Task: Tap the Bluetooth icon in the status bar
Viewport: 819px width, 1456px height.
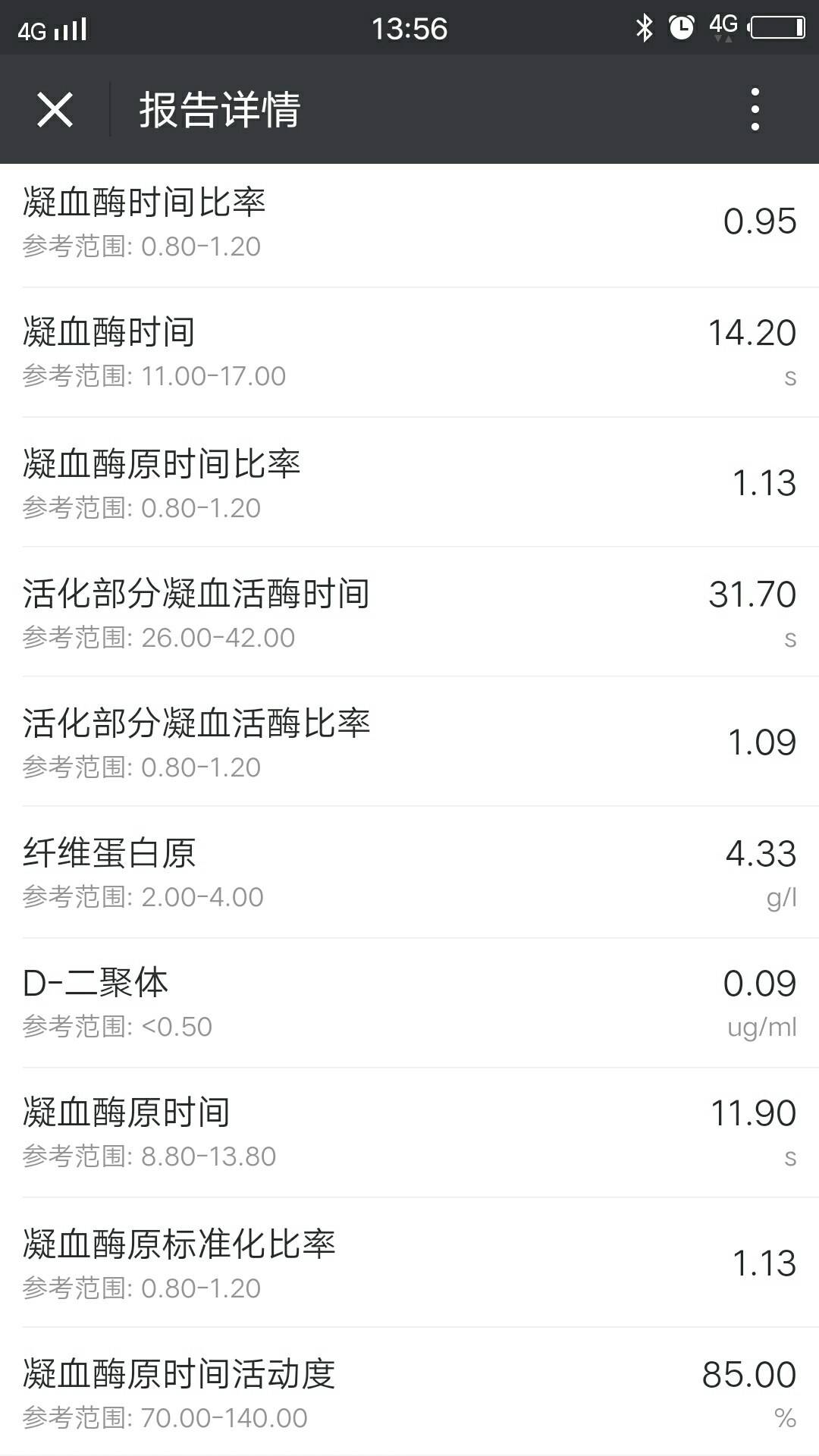Action: (x=644, y=28)
